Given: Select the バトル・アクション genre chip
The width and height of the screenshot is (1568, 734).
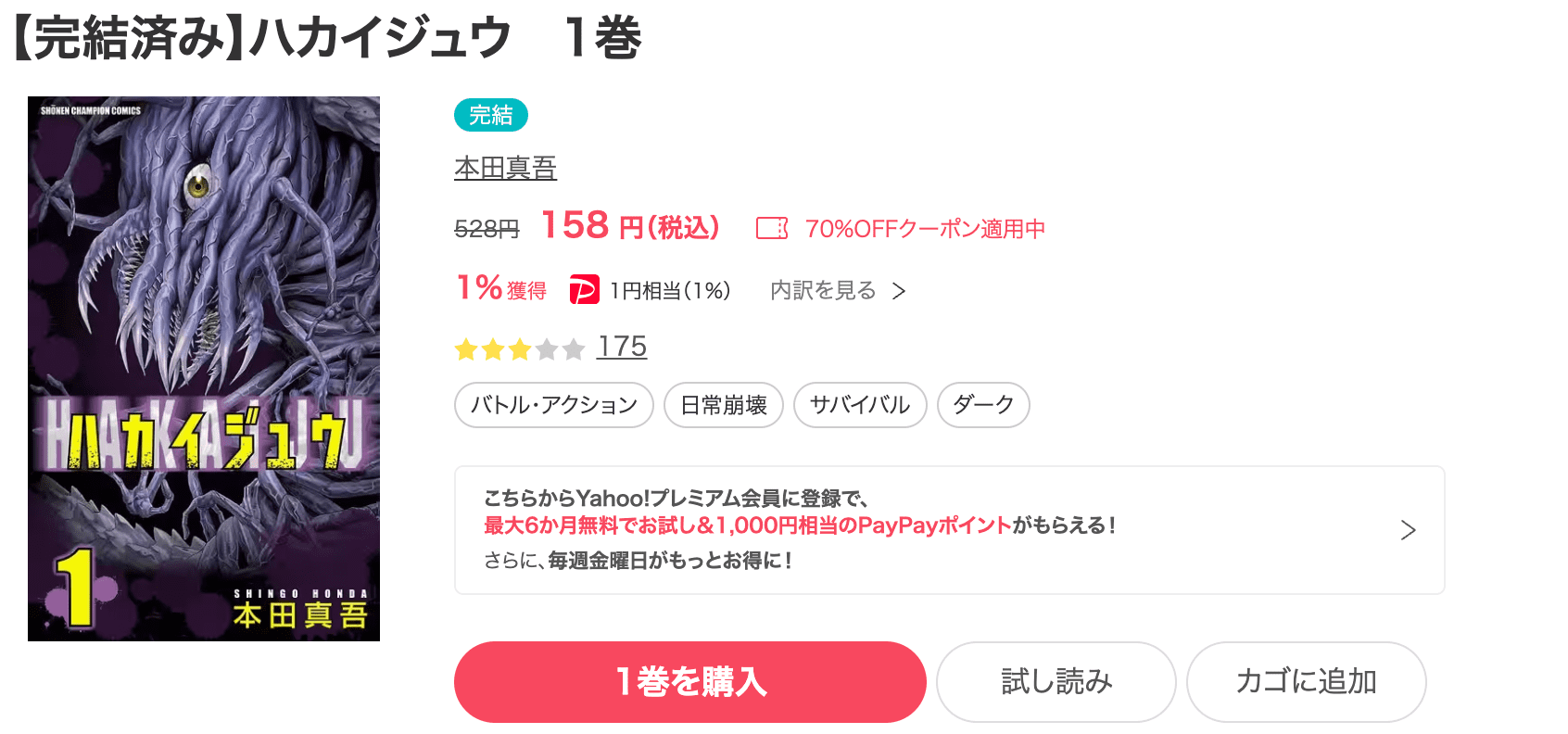Looking at the screenshot, I should (x=553, y=405).
